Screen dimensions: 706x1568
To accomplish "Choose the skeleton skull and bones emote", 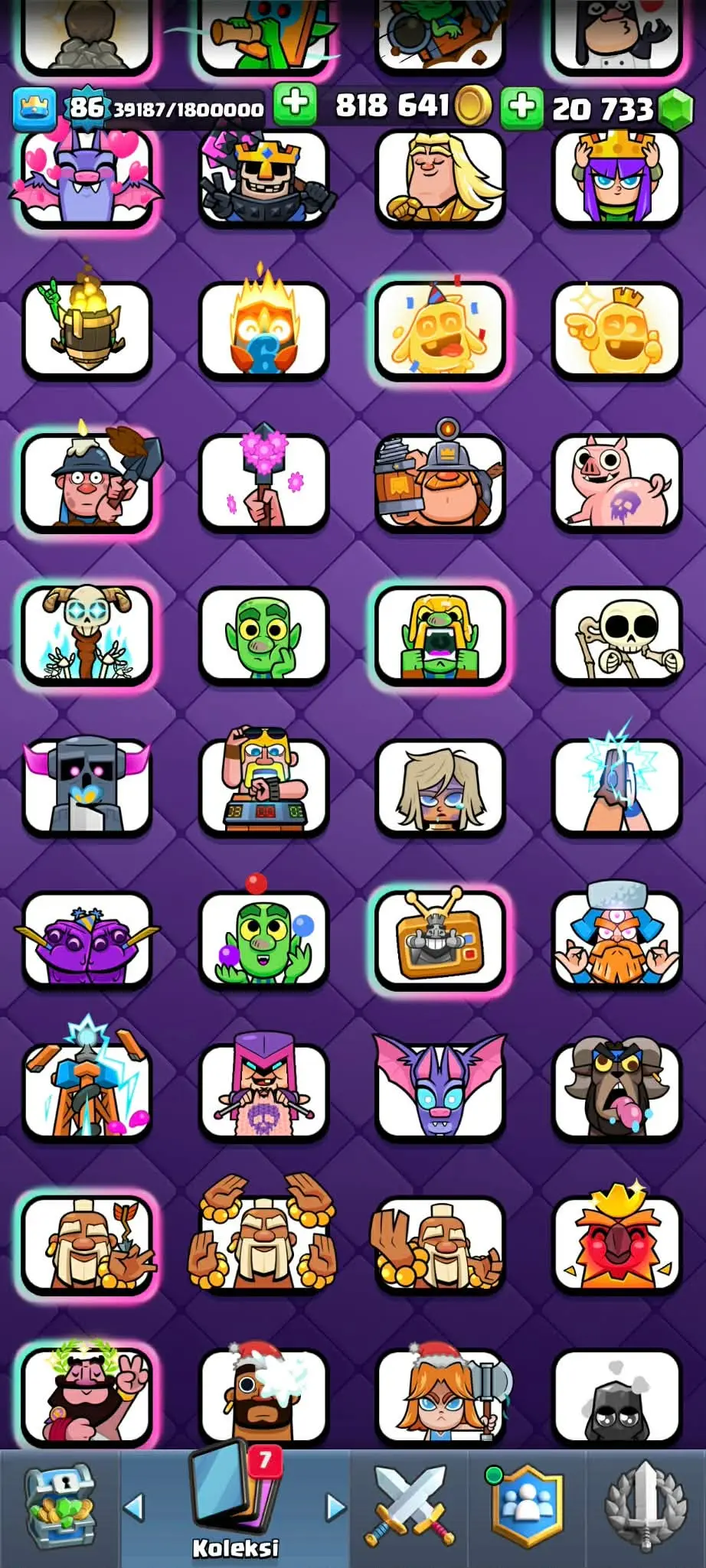I will point(616,635).
